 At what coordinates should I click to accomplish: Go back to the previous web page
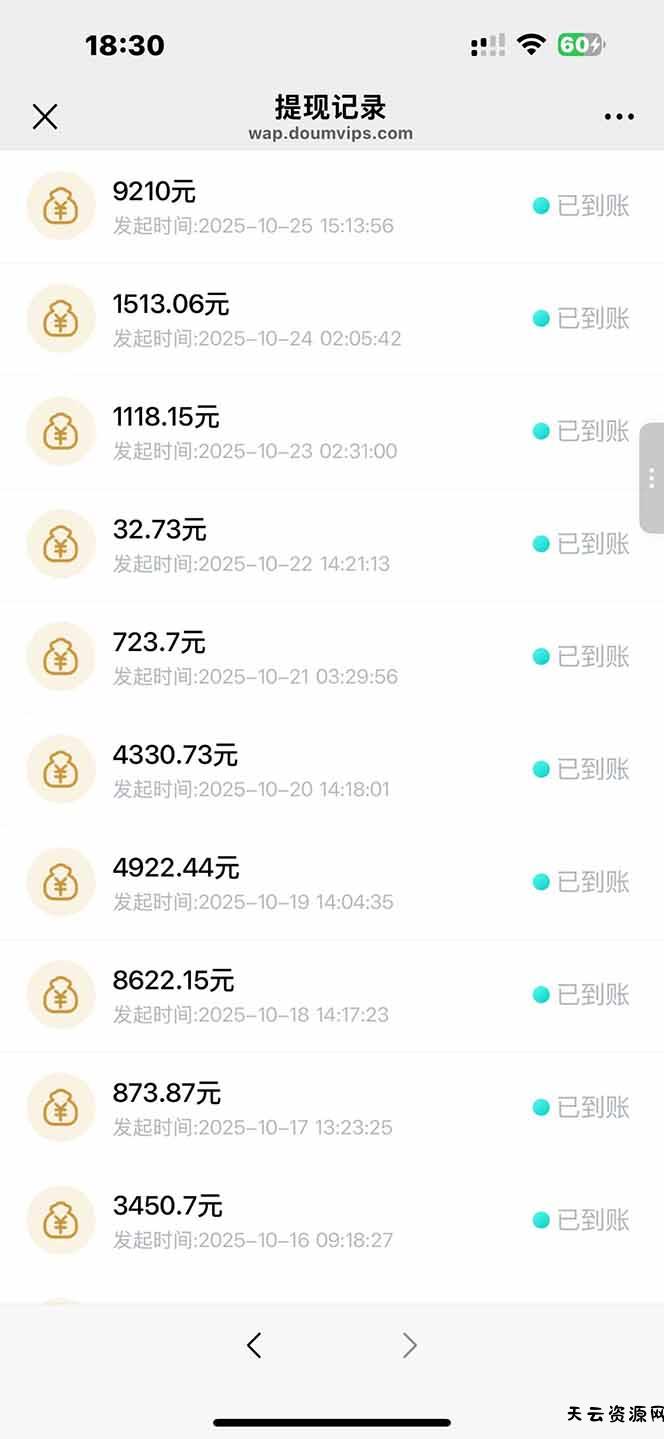point(254,1345)
